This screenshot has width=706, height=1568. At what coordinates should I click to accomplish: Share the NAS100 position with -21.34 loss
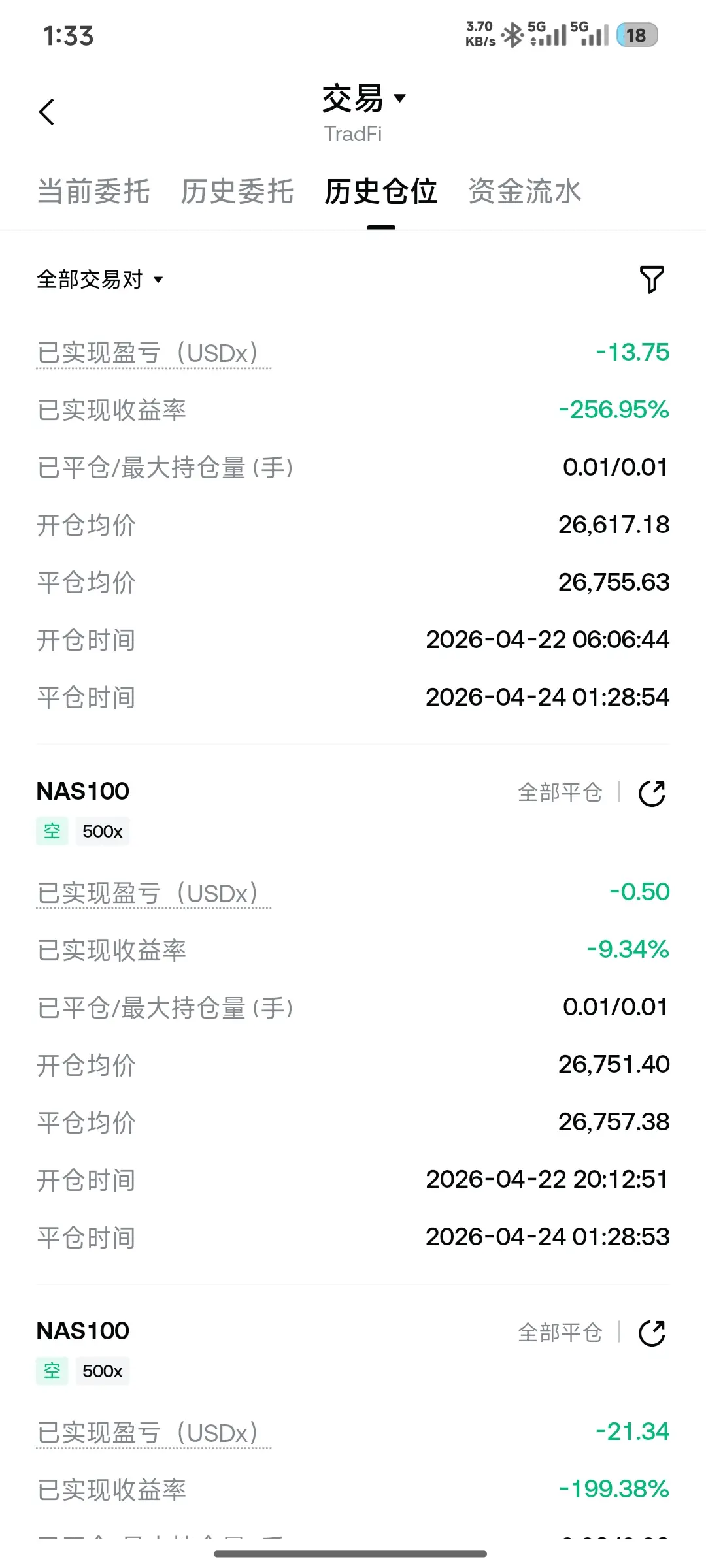pos(651,1333)
